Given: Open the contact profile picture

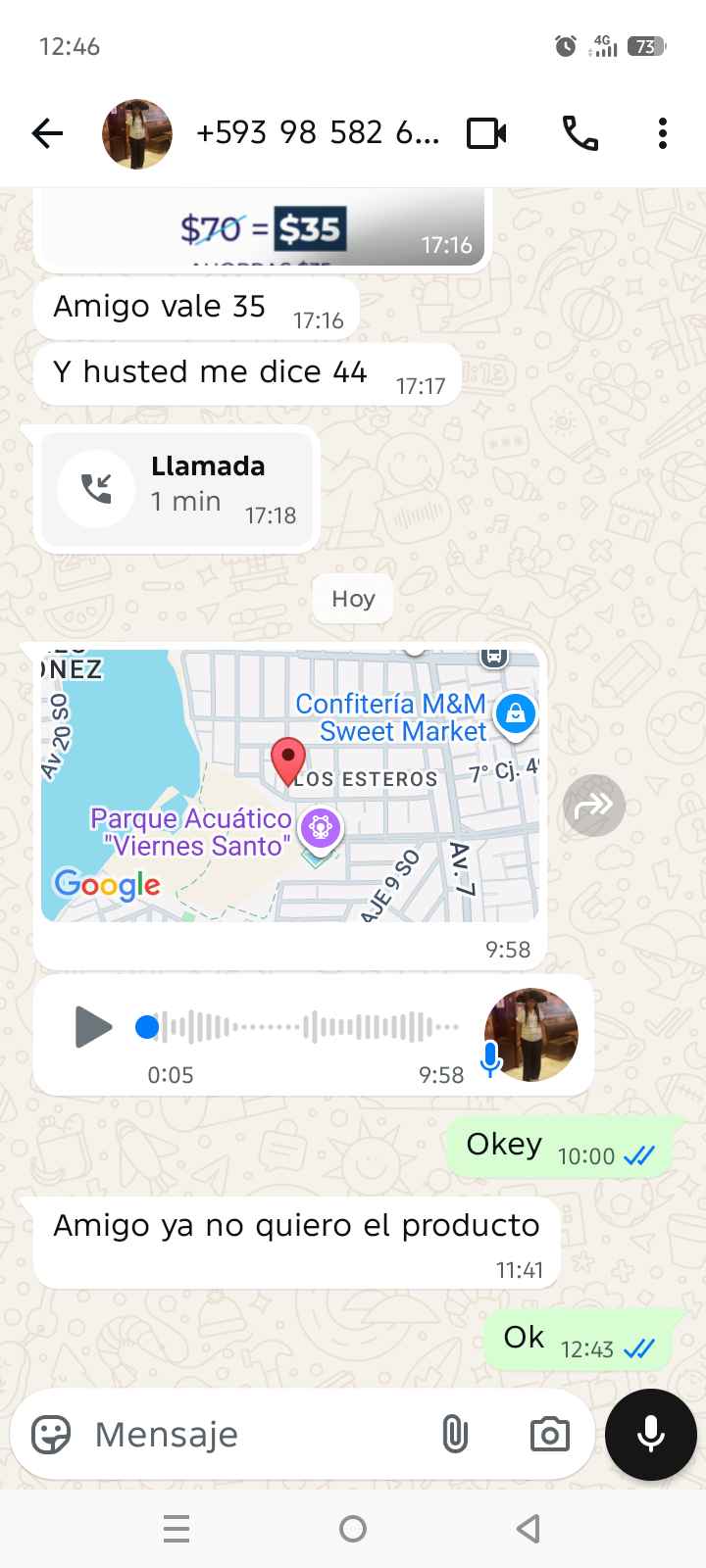Looking at the screenshot, I should pos(137,133).
